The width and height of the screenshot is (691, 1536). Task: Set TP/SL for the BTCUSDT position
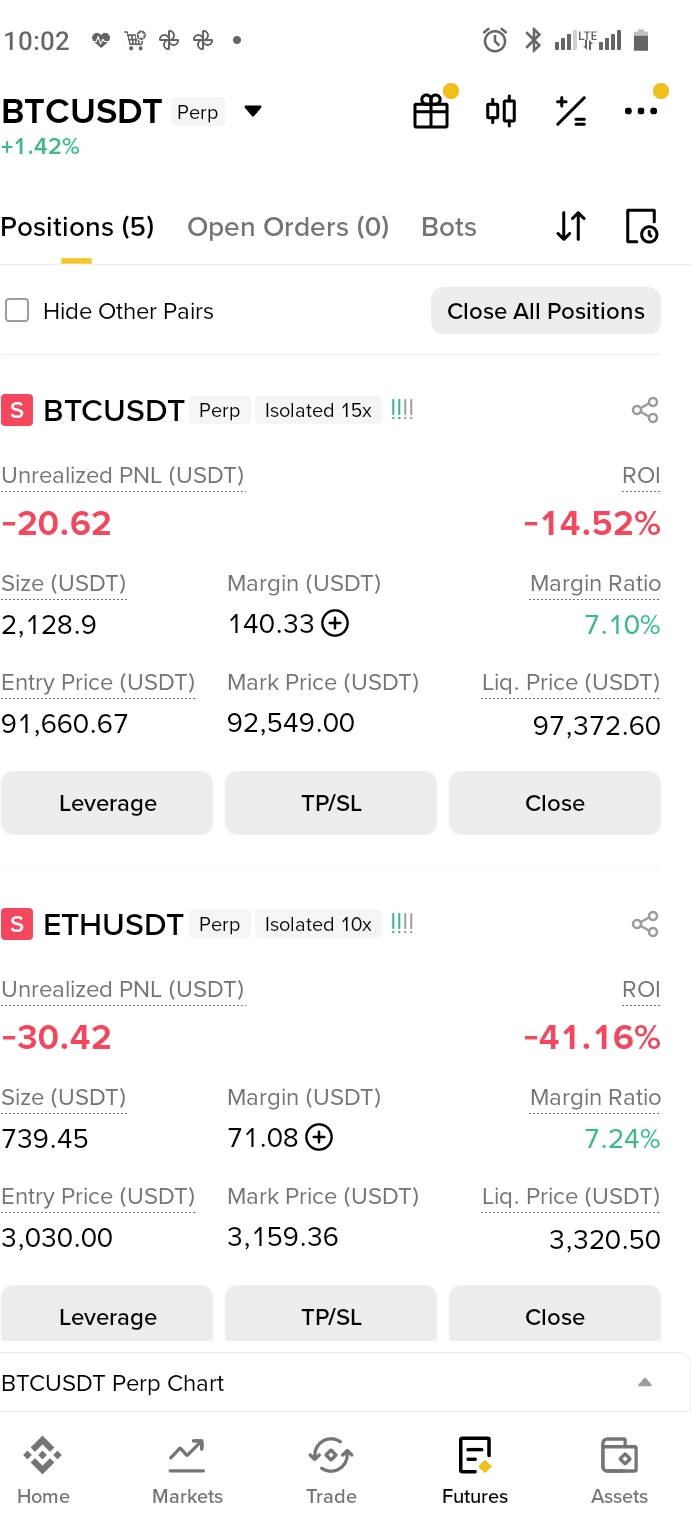[331, 803]
